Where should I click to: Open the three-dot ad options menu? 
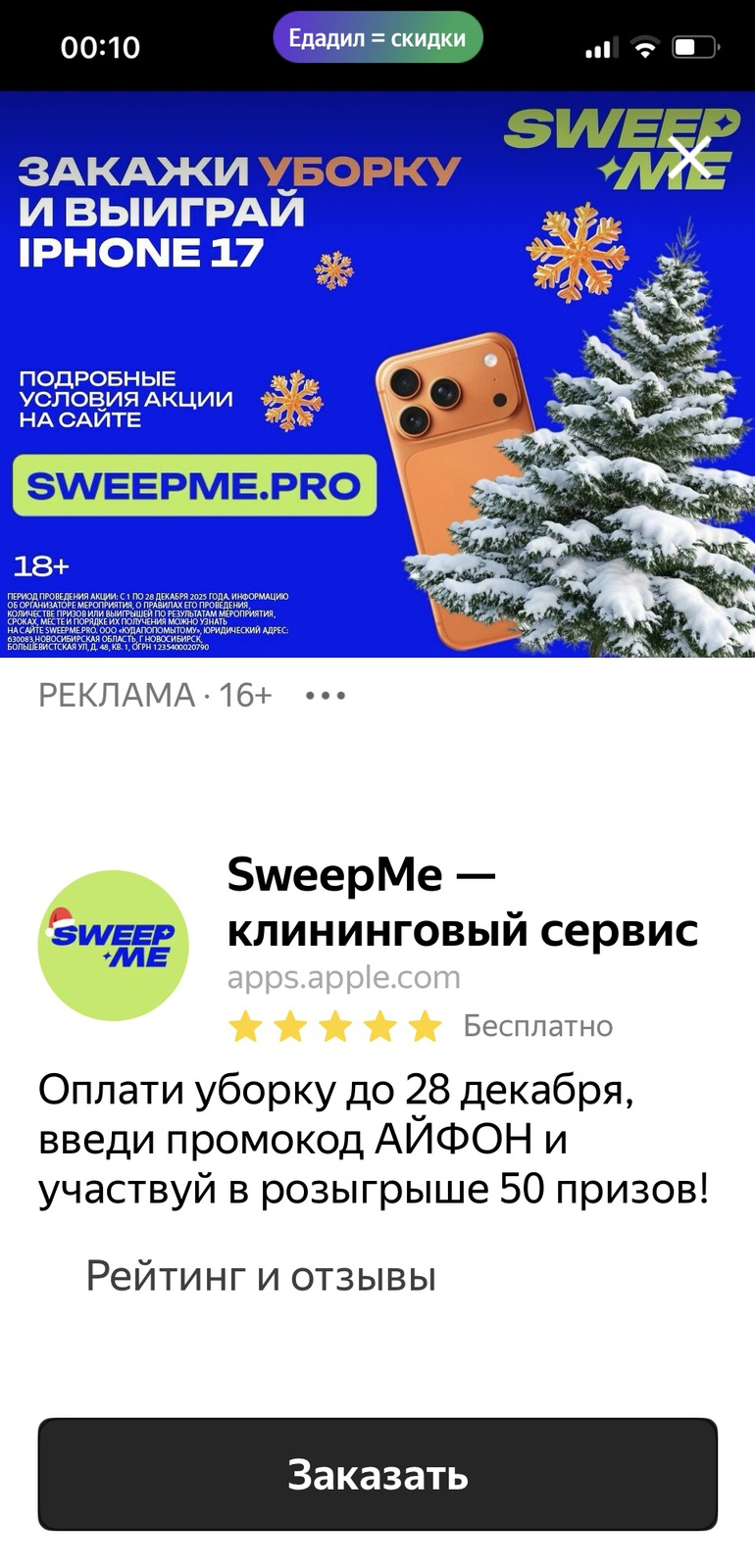coord(325,696)
